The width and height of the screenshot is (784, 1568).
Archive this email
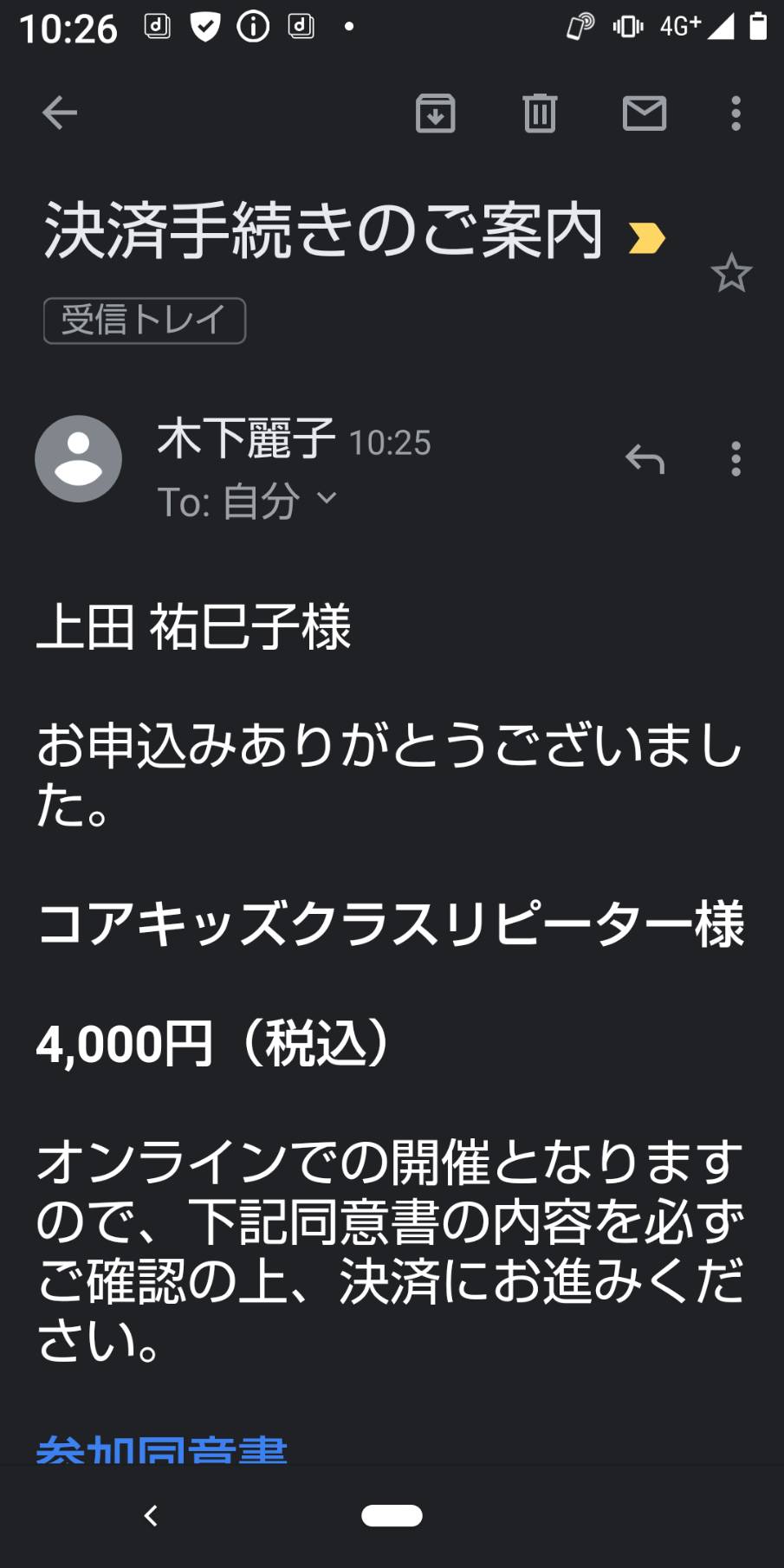[x=436, y=113]
